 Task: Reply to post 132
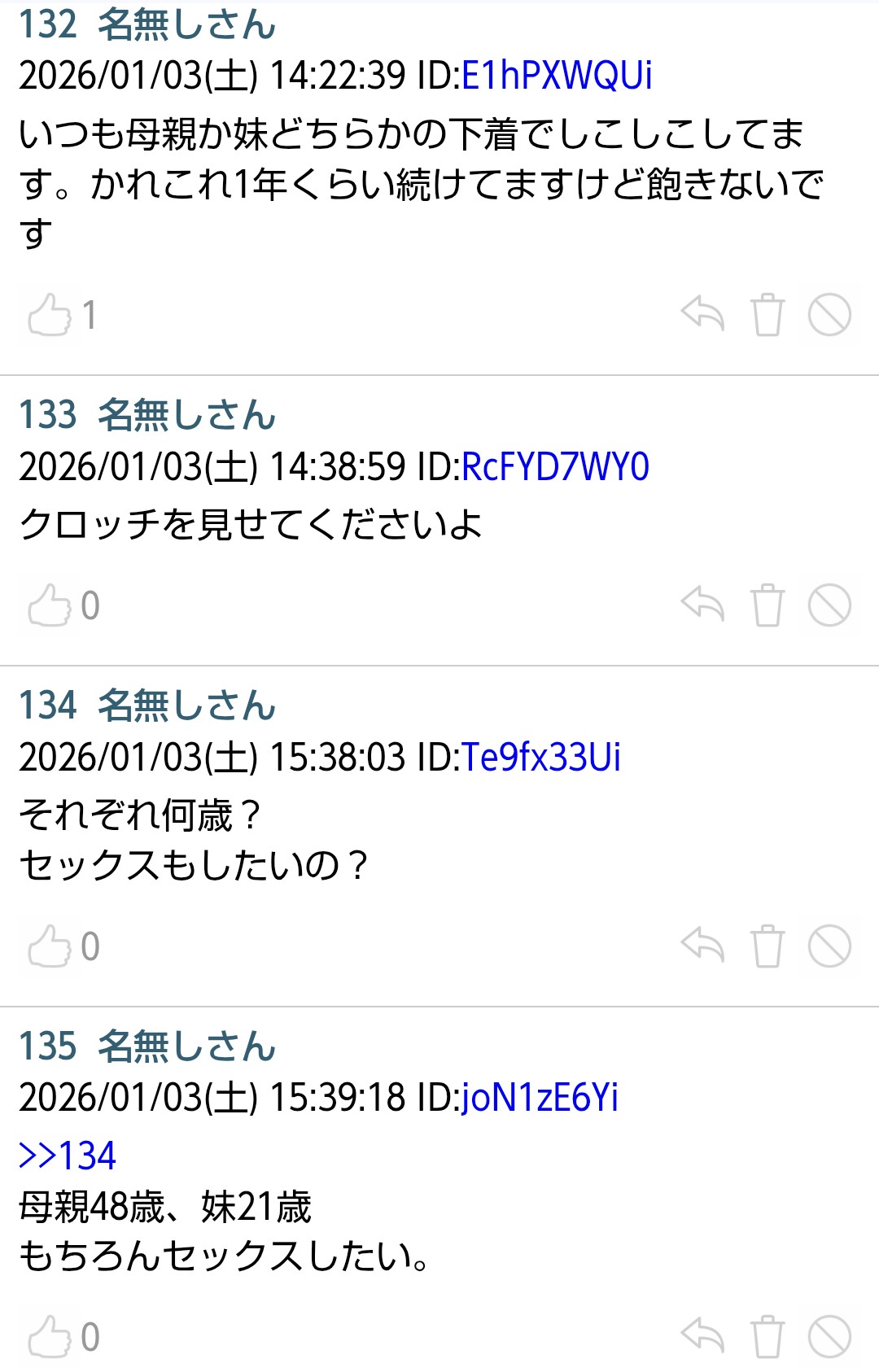(x=702, y=315)
